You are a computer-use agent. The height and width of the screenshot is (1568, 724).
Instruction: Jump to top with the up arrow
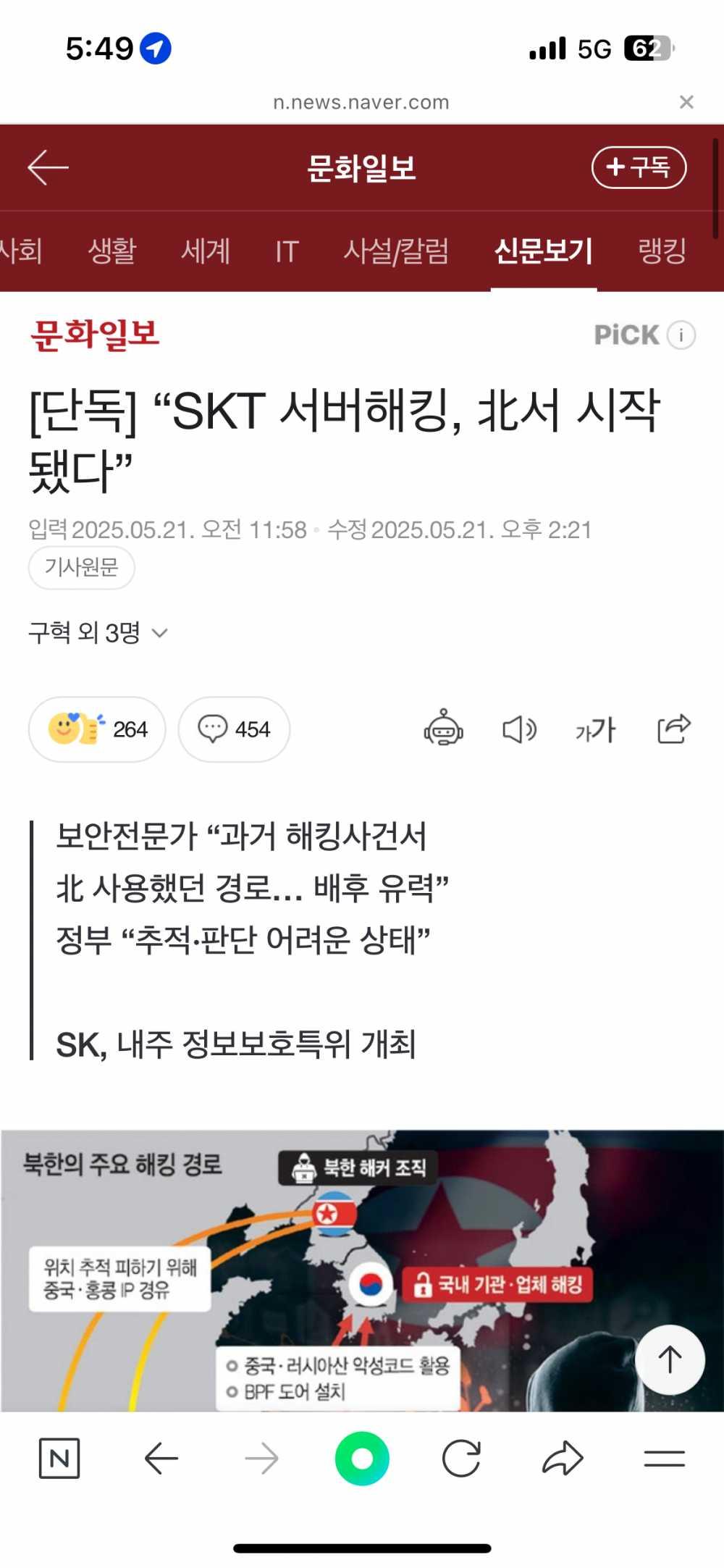[x=669, y=1359]
